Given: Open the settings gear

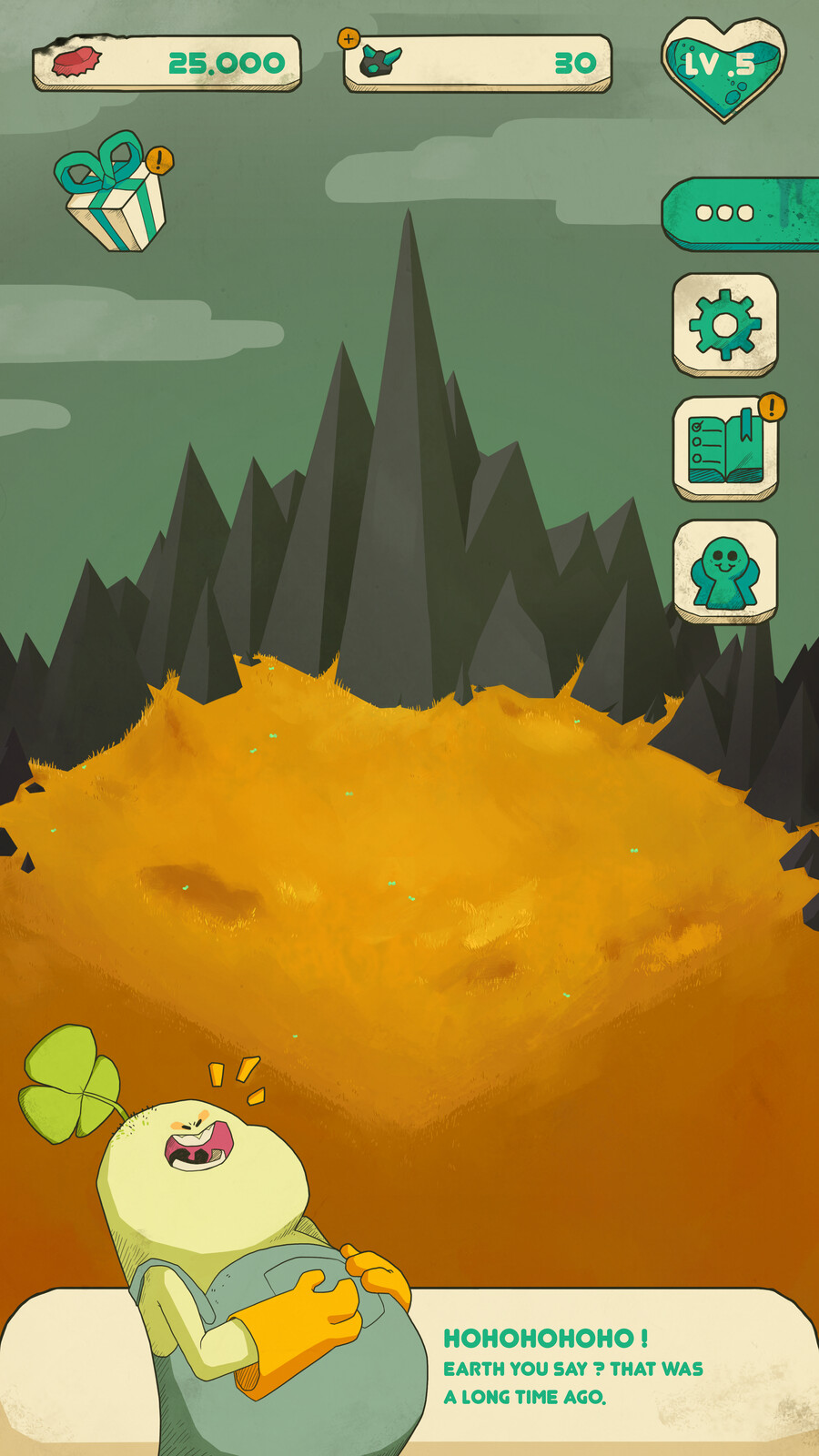Looking at the screenshot, I should coord(725,324).
